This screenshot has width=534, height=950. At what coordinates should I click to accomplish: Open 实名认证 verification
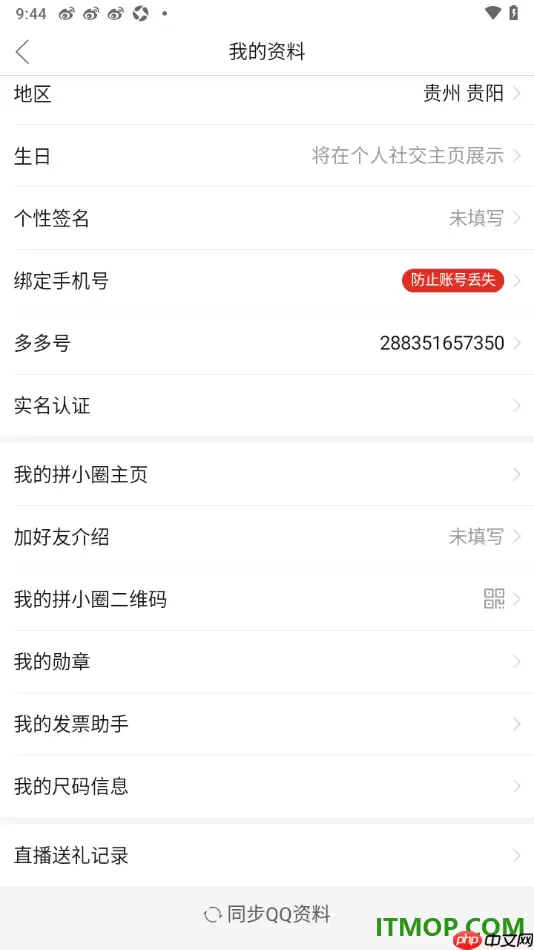point(267,405)
